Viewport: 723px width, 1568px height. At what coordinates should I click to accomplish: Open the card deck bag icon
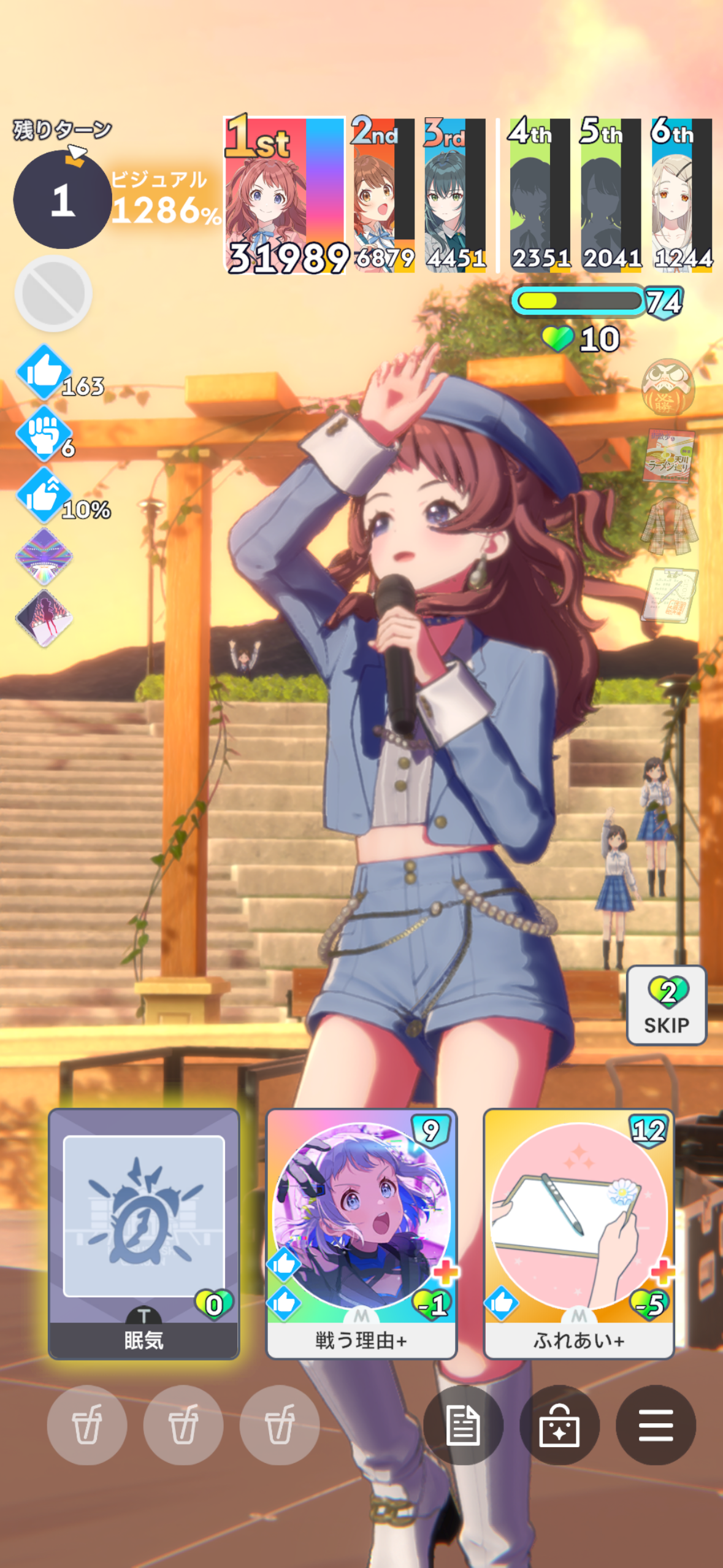point(559,1424)
